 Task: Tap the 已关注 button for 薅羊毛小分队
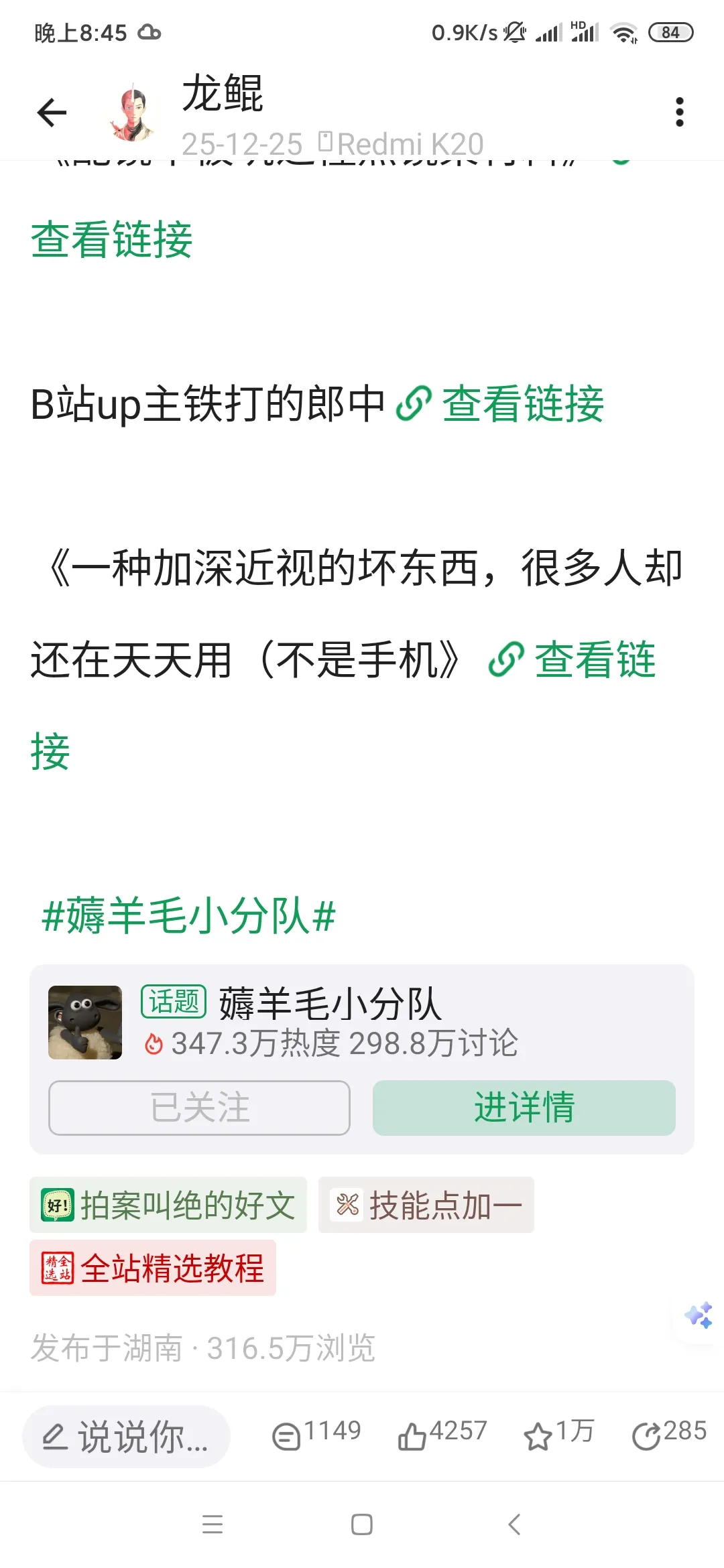tap(199, 1108)
